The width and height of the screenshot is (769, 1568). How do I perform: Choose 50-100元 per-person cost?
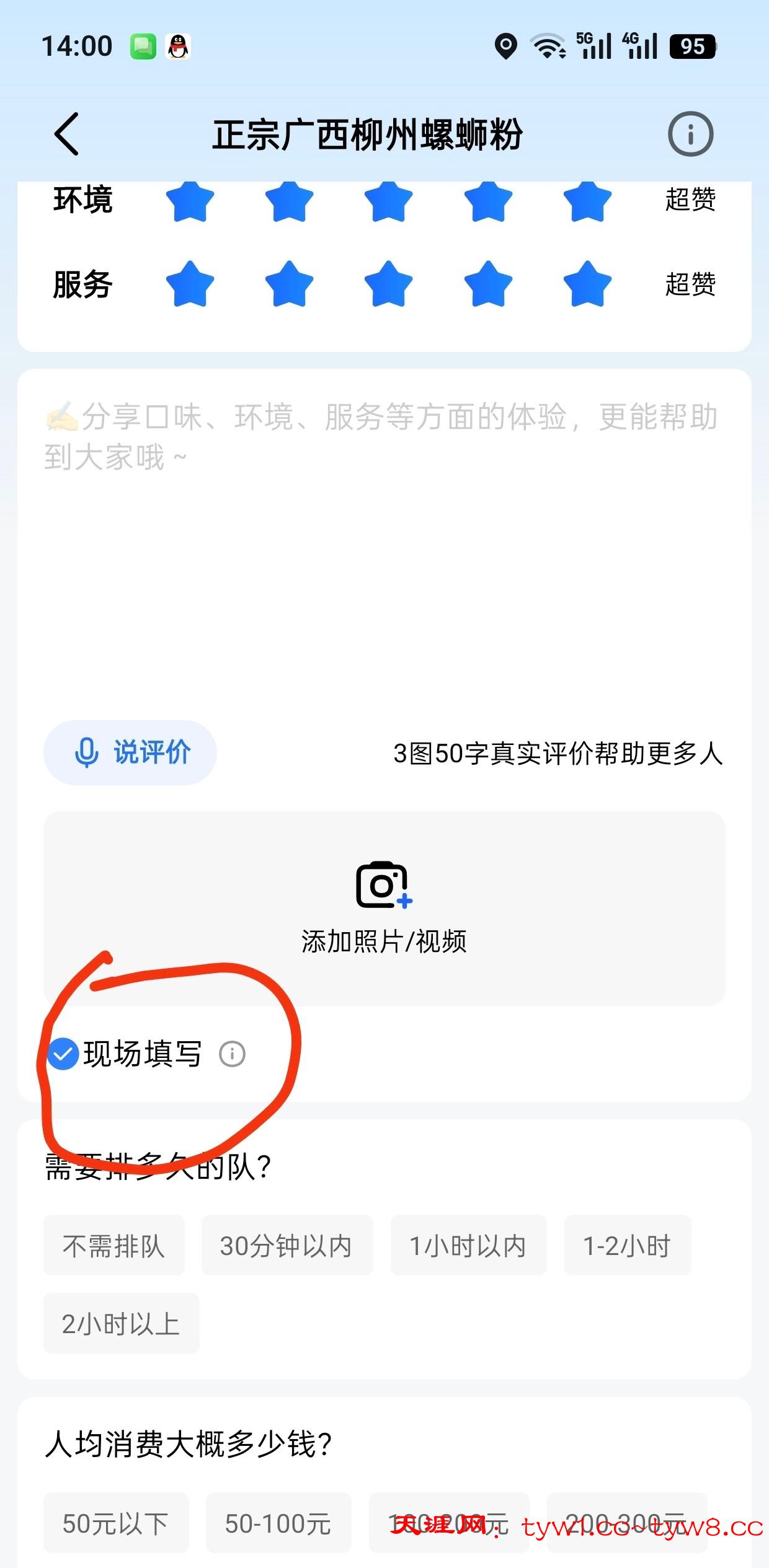(x=278, y=1523)
